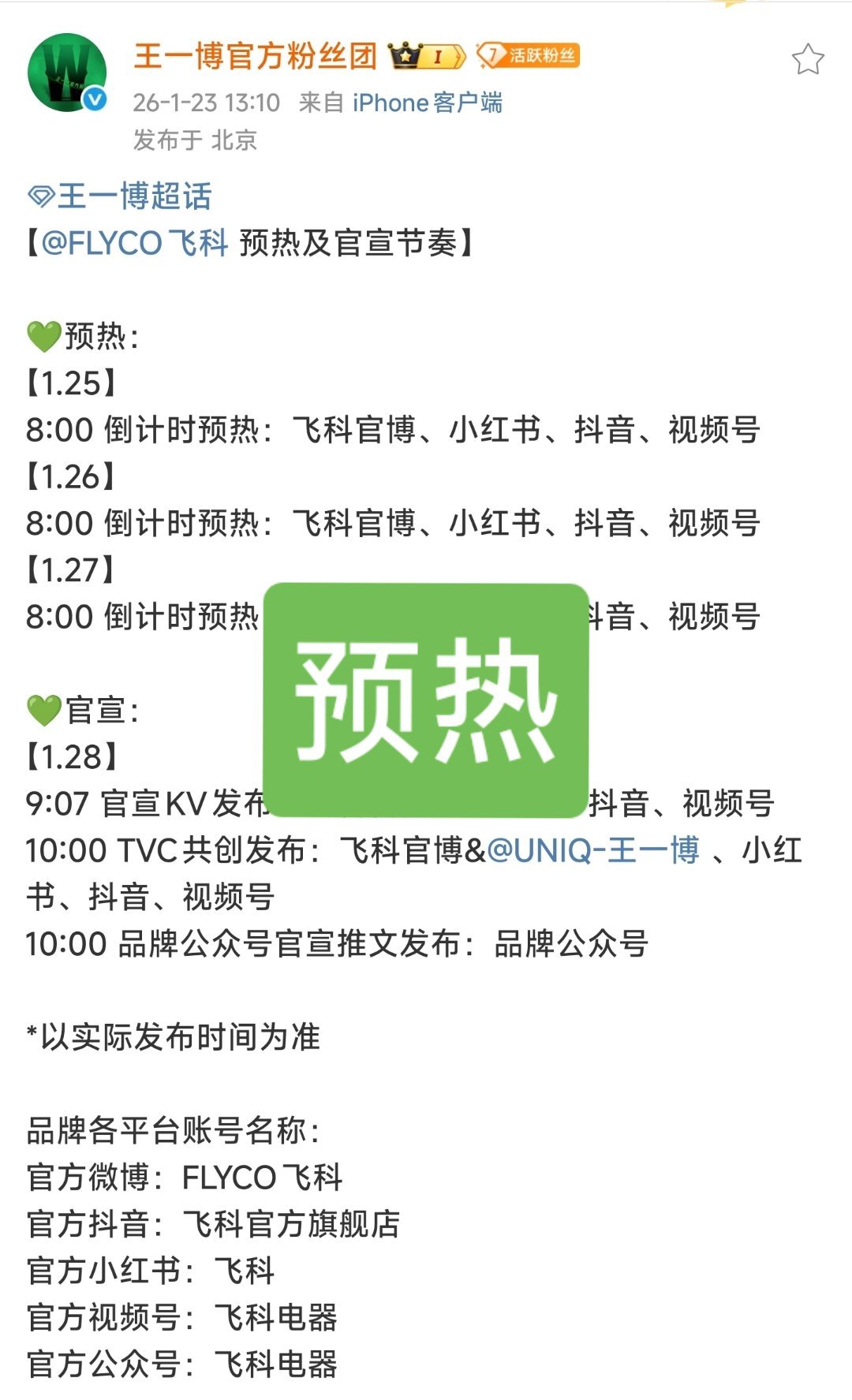
Task: Tap the level number inside the crown badge
Action: tap(436, 56)
